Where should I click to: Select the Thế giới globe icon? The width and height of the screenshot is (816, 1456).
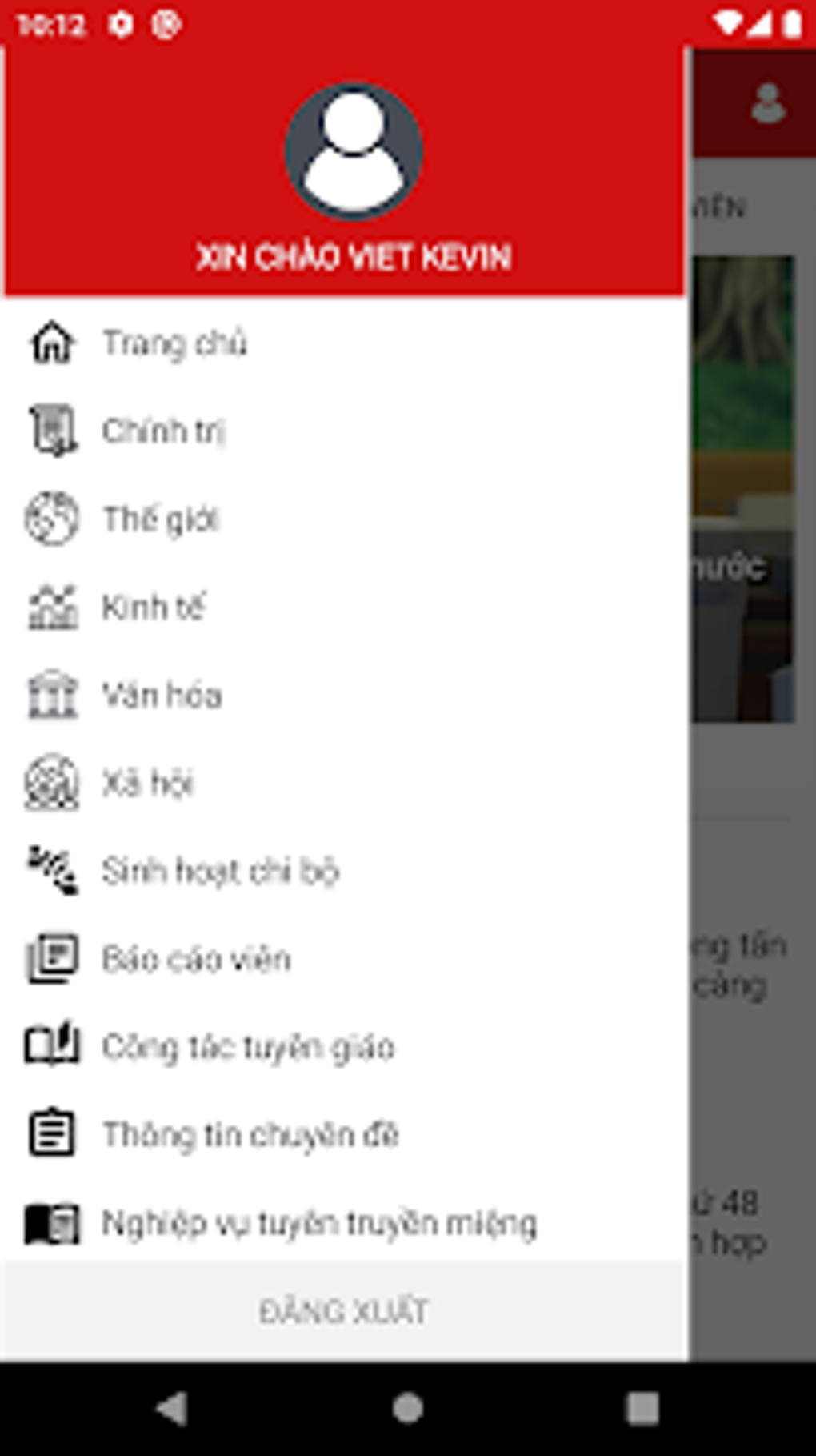[x=51, y=519]
